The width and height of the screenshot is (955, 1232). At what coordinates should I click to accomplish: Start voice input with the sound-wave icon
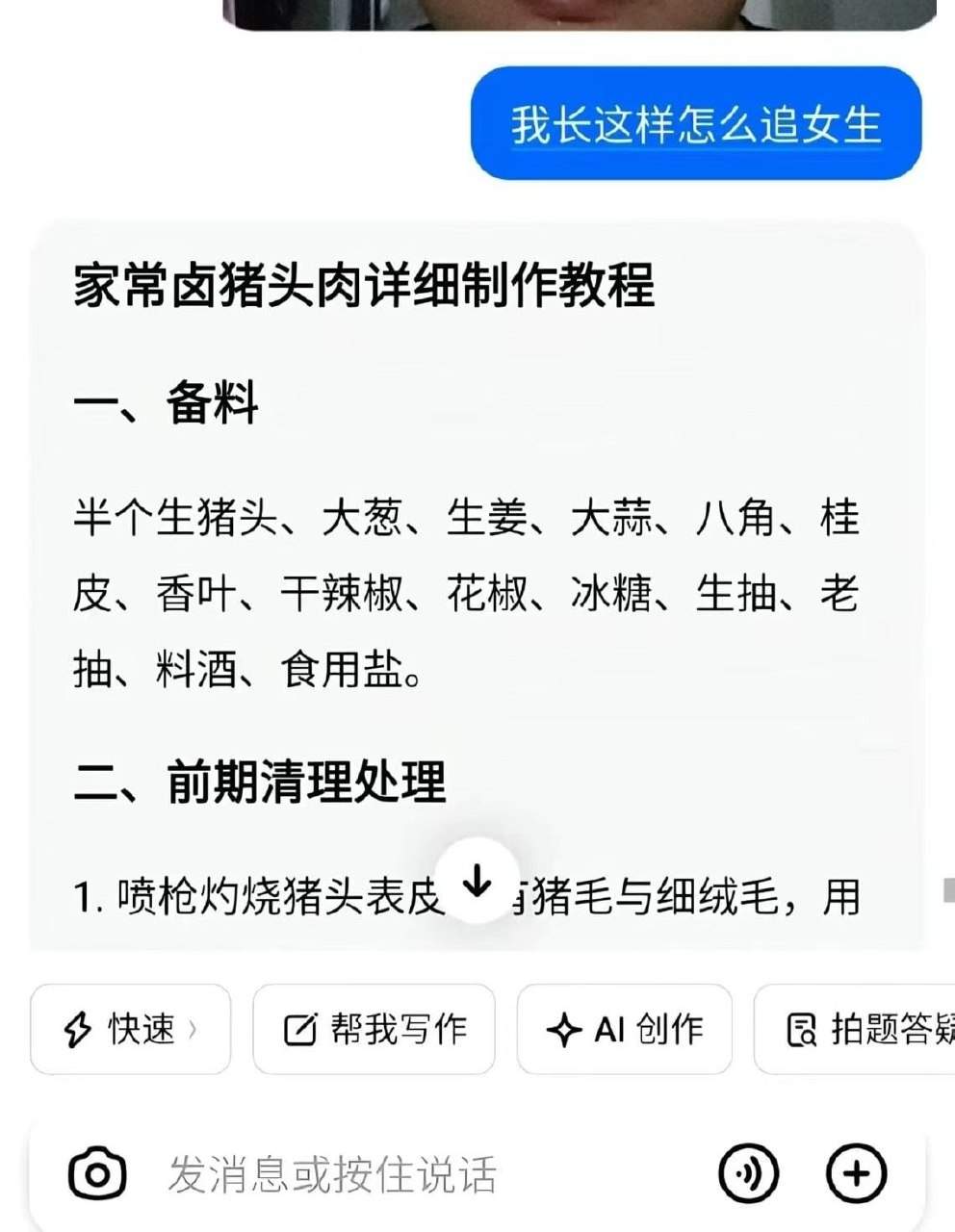click(x=749, y=1173)
